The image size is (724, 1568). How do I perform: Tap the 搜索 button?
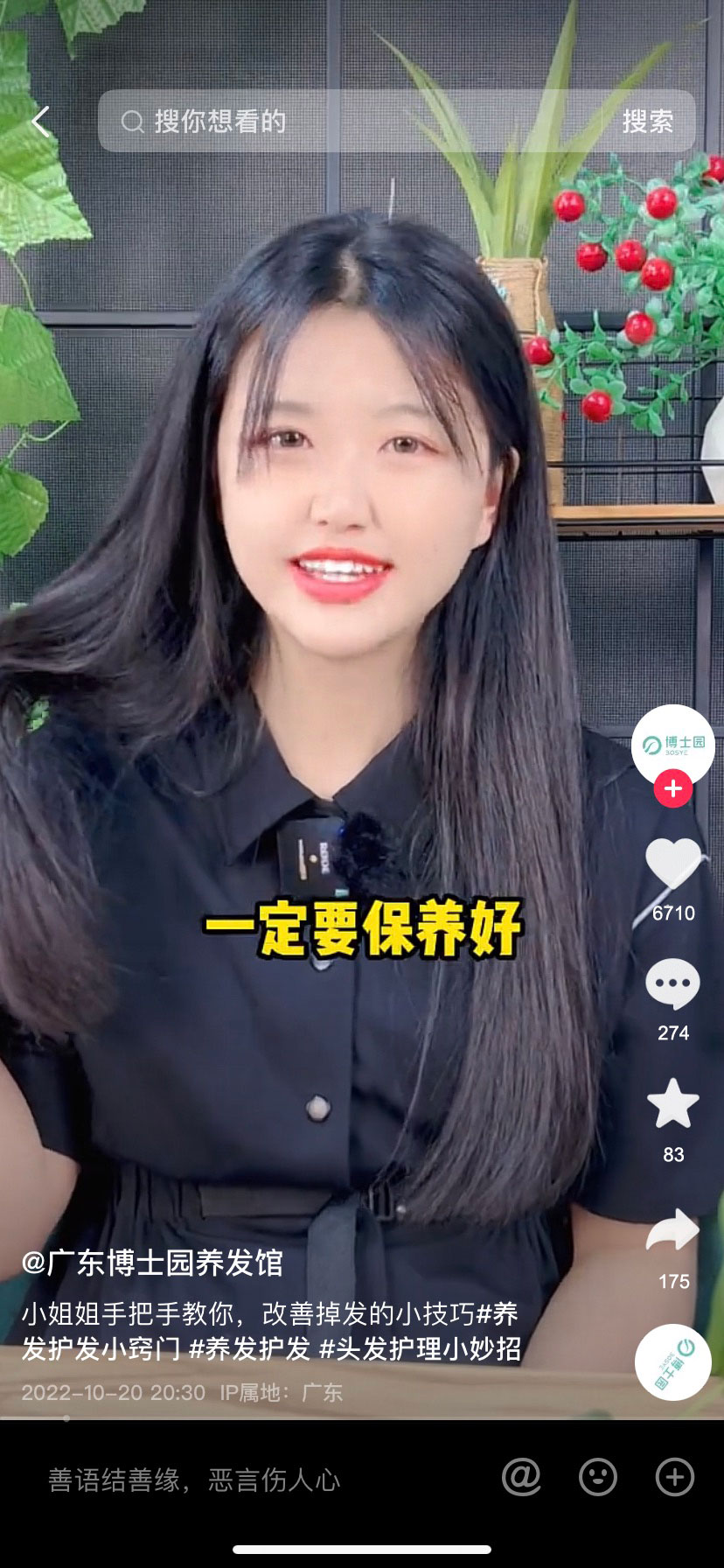pyautogui.click(x=647, y=122)
